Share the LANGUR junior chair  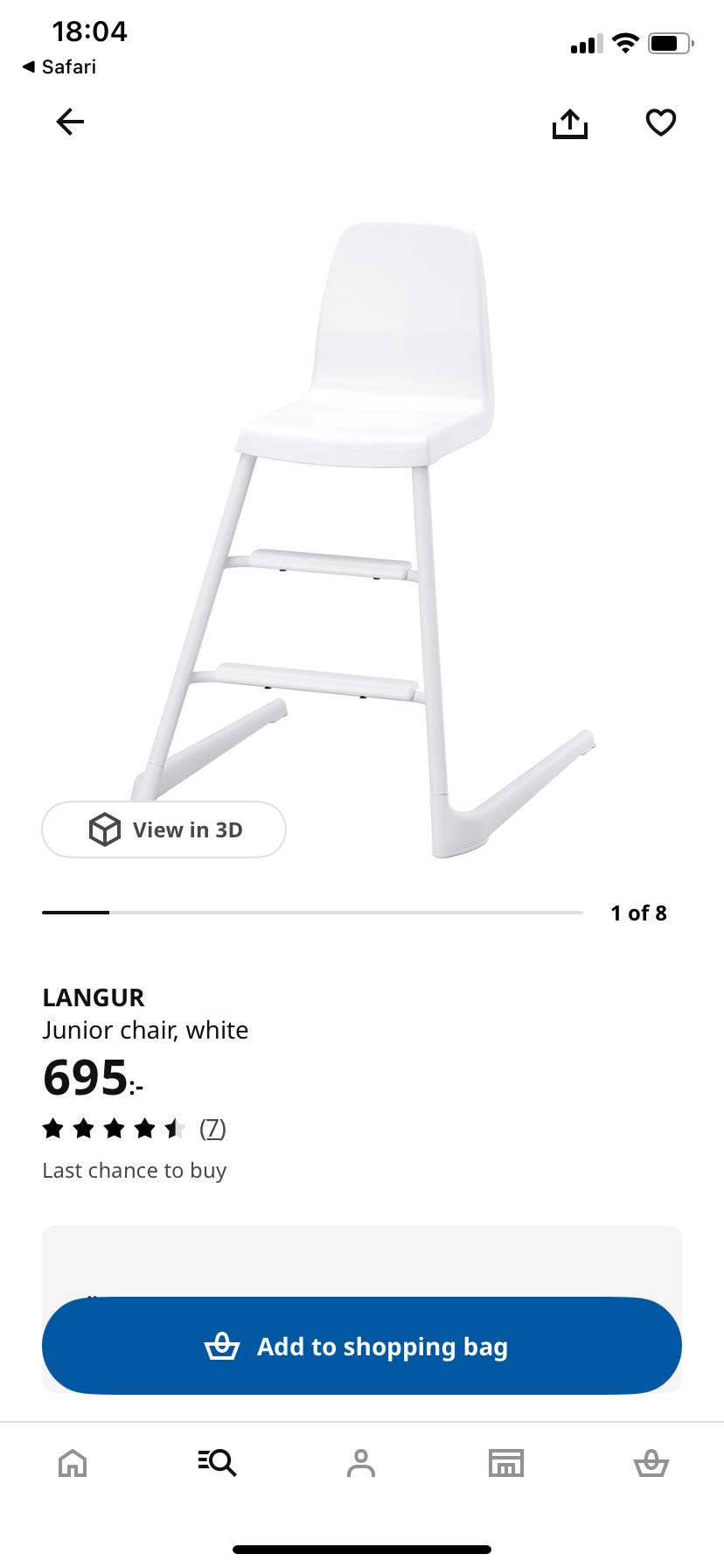click(570, 123)
